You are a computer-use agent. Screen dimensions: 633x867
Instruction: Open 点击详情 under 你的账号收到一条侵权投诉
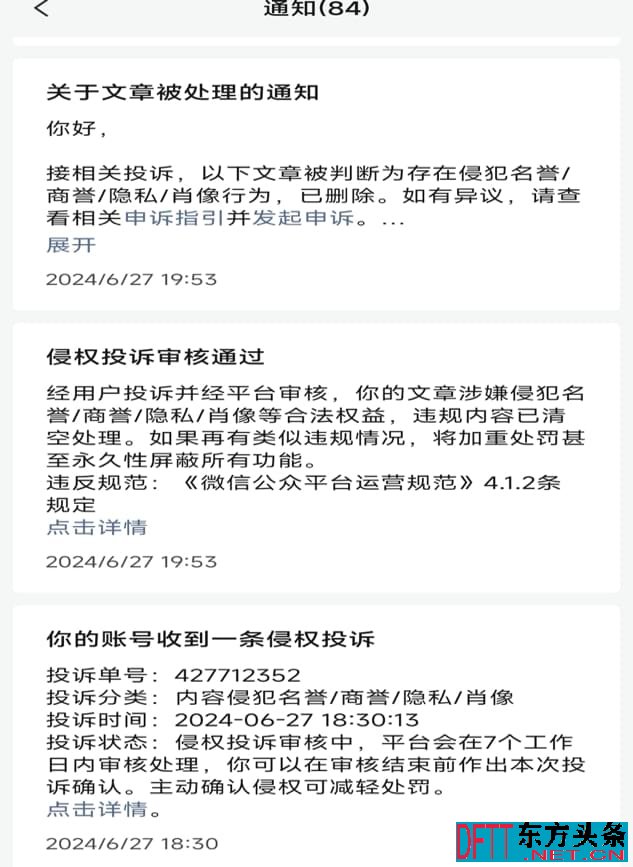[x=96, y=809]
